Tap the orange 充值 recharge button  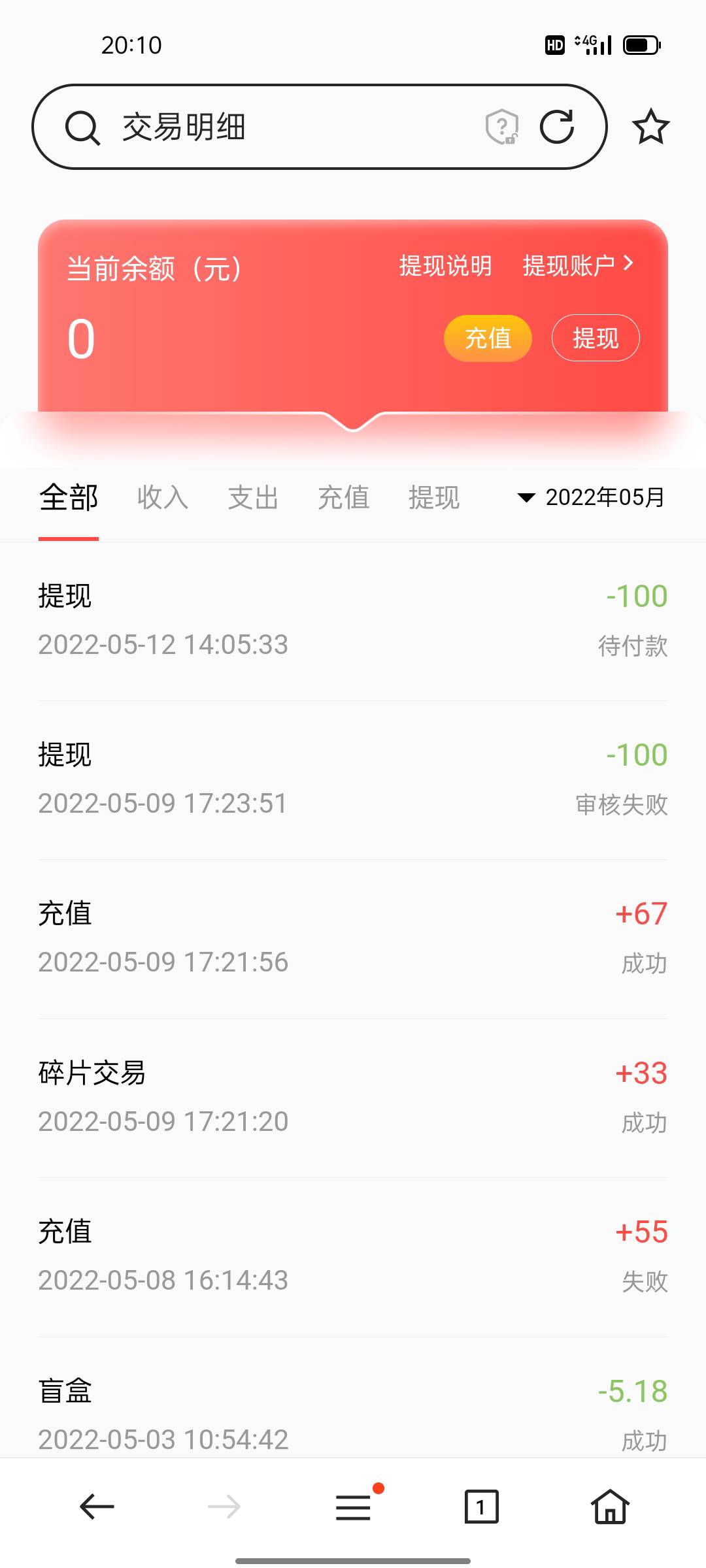(488, 338)
